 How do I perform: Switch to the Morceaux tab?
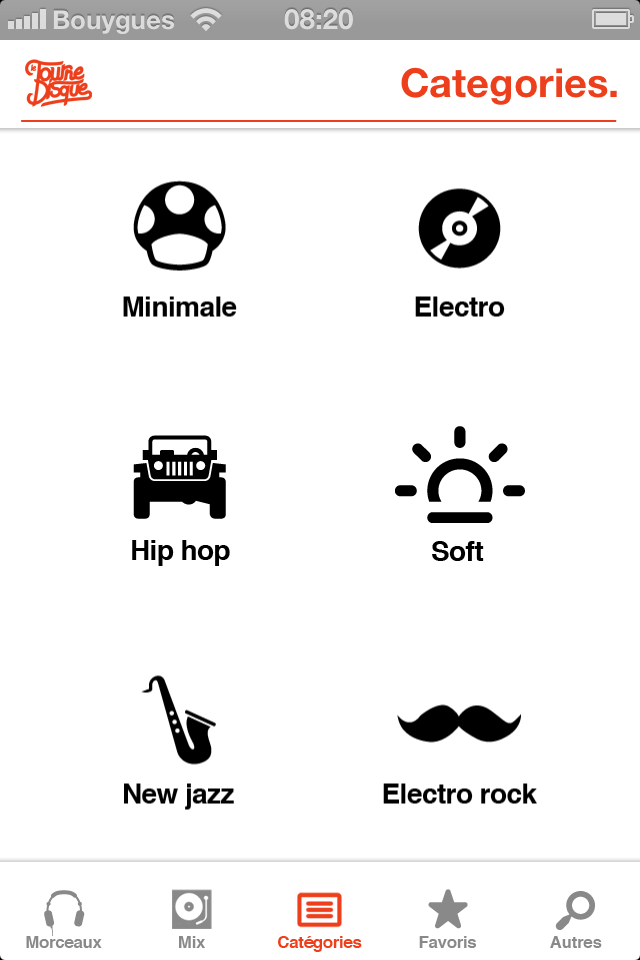[64, 918]
